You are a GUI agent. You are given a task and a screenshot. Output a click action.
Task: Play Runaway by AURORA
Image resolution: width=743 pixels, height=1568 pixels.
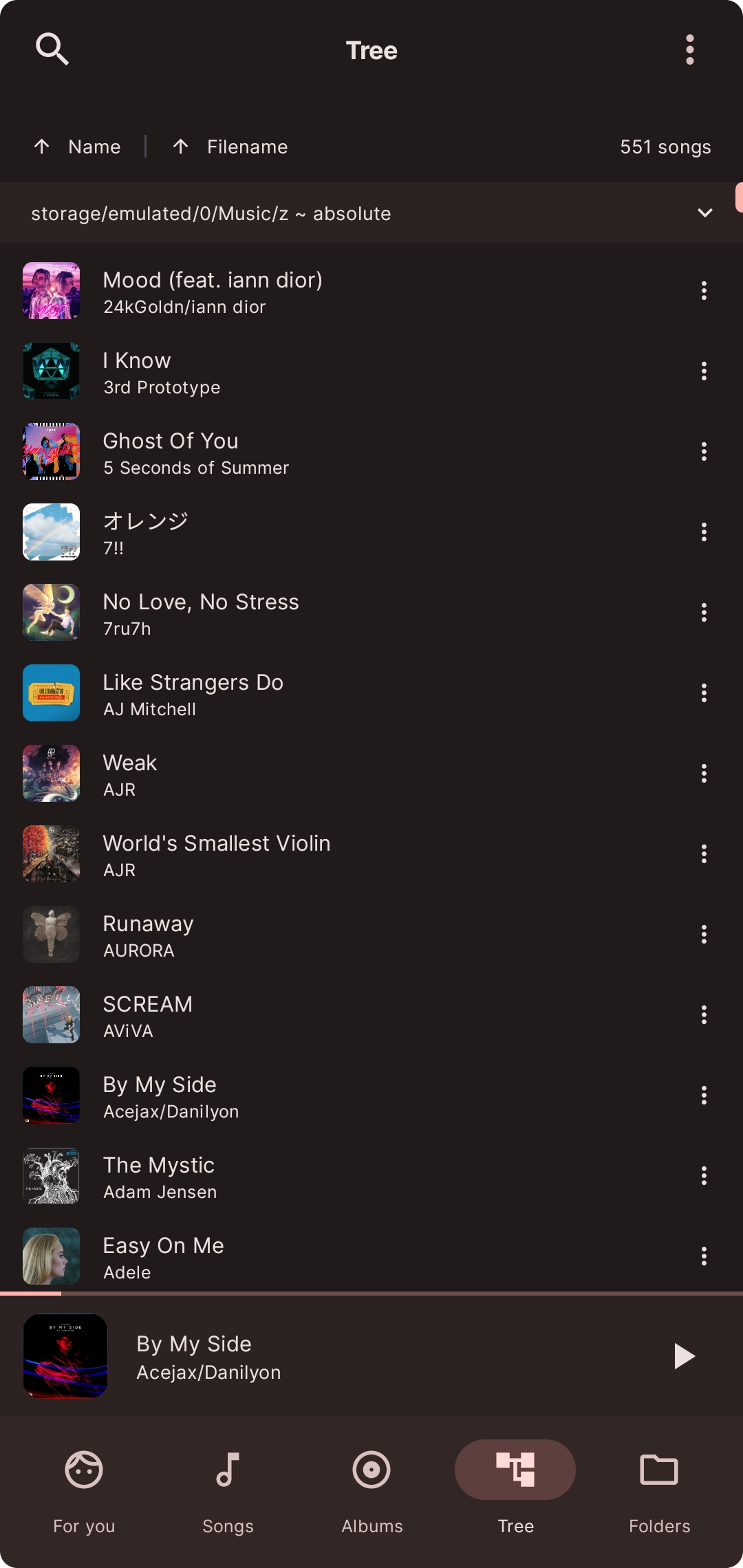(275, 935)
